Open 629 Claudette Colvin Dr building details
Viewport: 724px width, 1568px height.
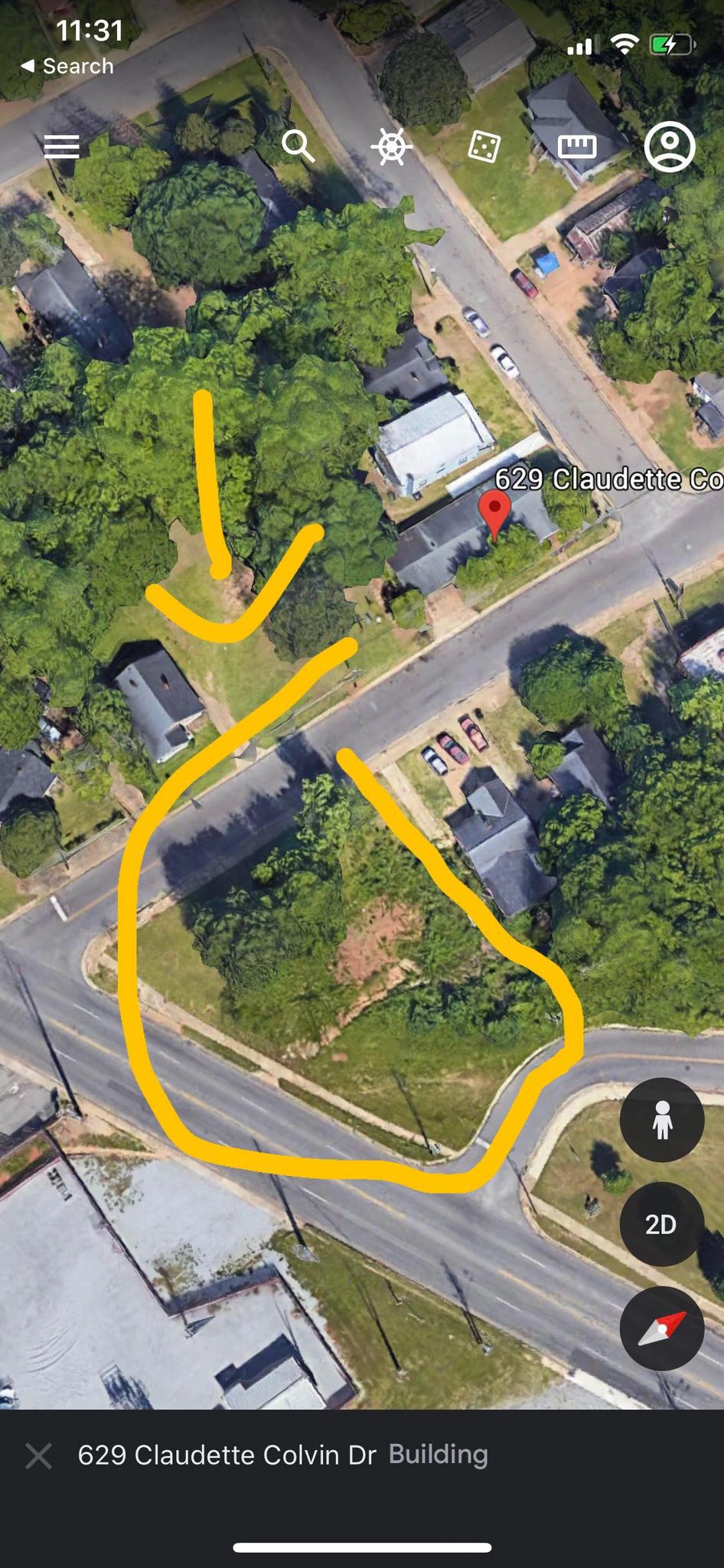283,1455
